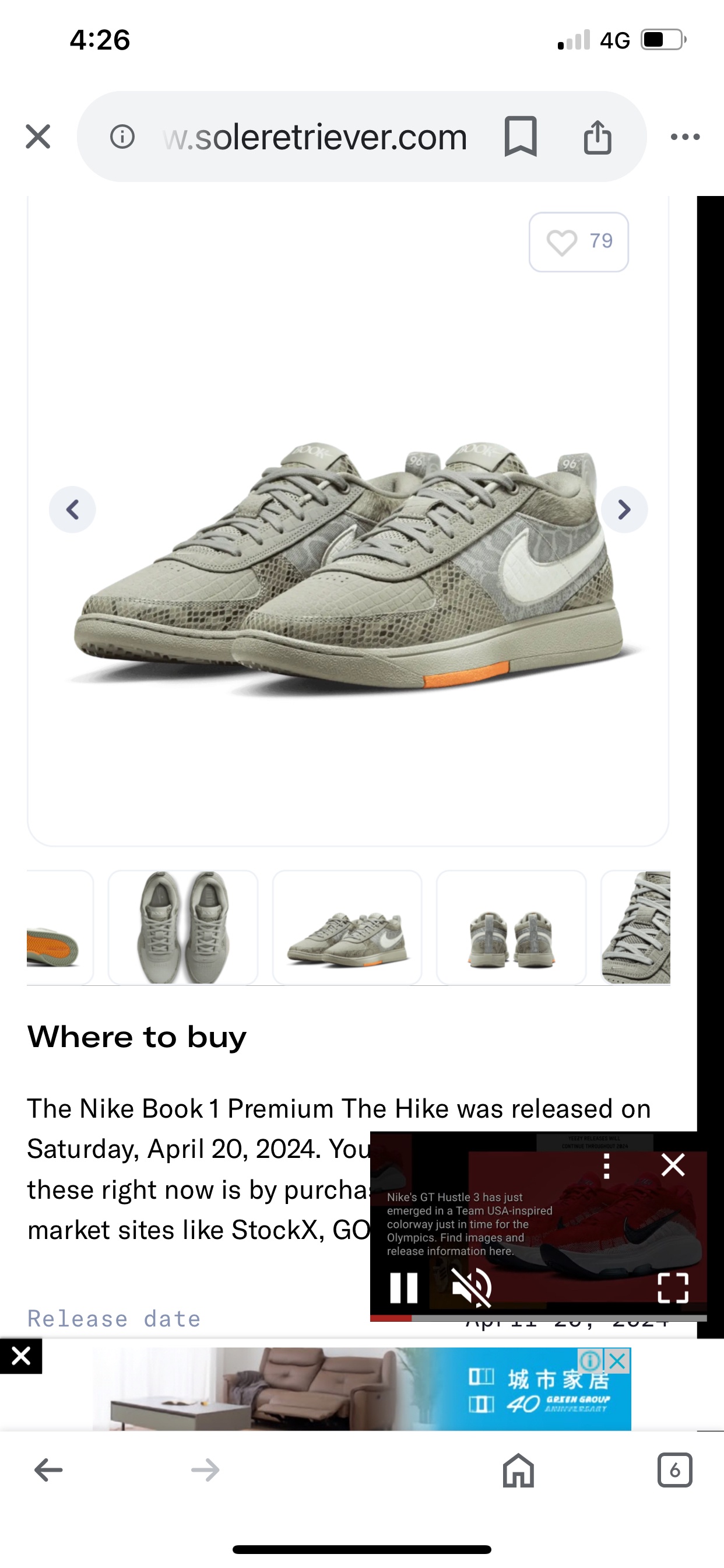Open the browser overflow menu

point(685,136)
